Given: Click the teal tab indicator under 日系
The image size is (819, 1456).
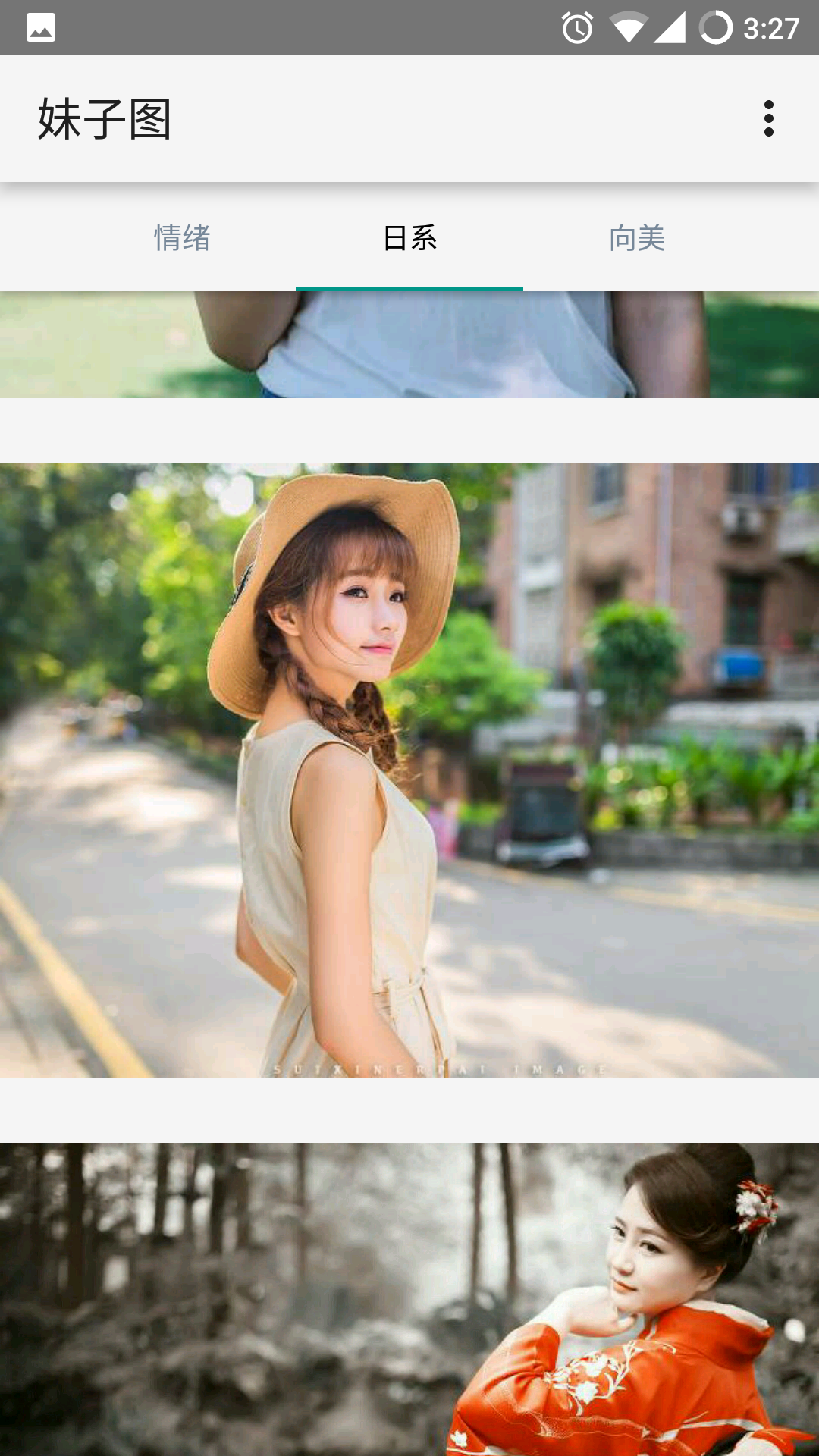Looking at the screenshot, I should click(x=409, y=288).
